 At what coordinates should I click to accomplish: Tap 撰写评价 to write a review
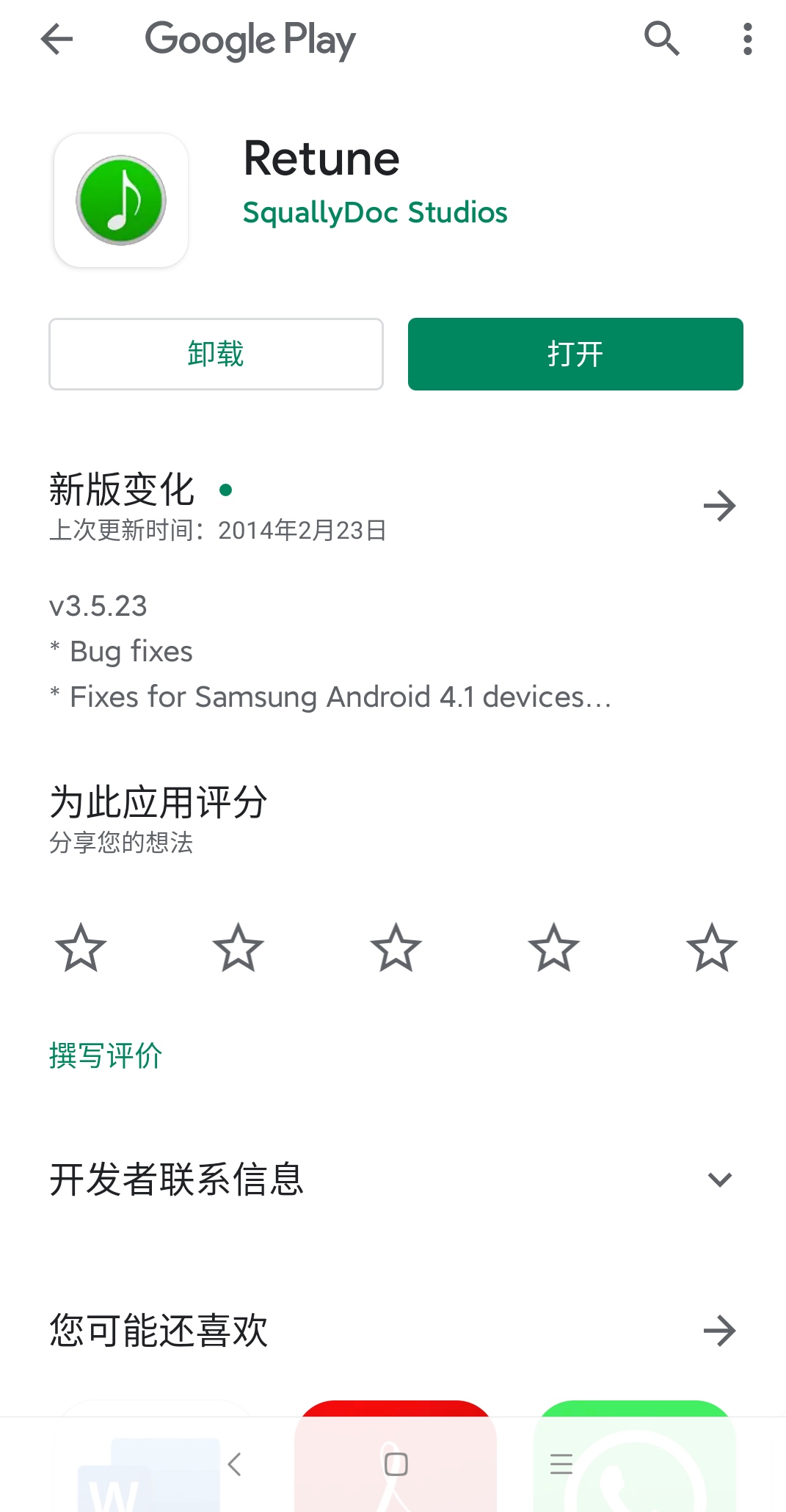104,1055
